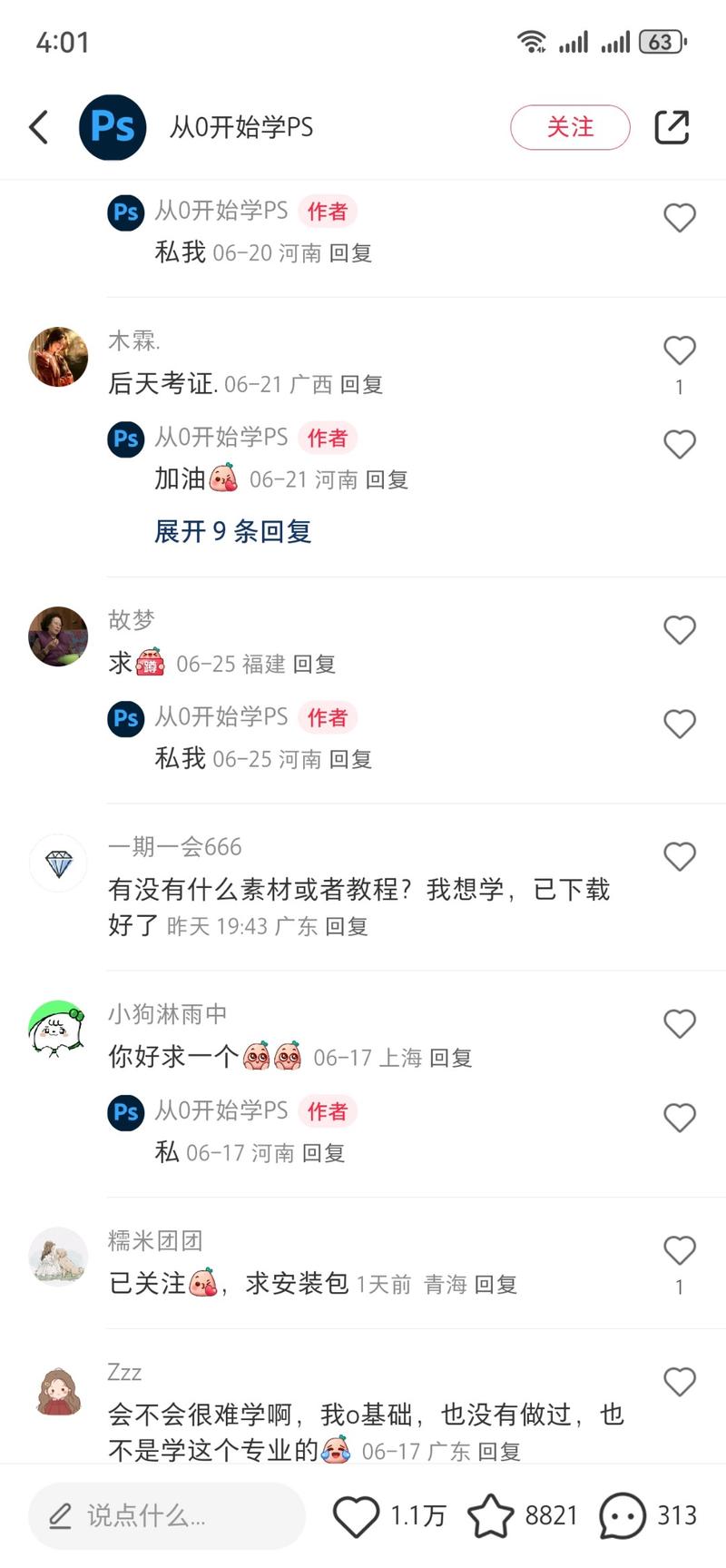This screenshot has width=726, height=1568.
Task: Like 故梦's comment
Action: tap(679, 630)
